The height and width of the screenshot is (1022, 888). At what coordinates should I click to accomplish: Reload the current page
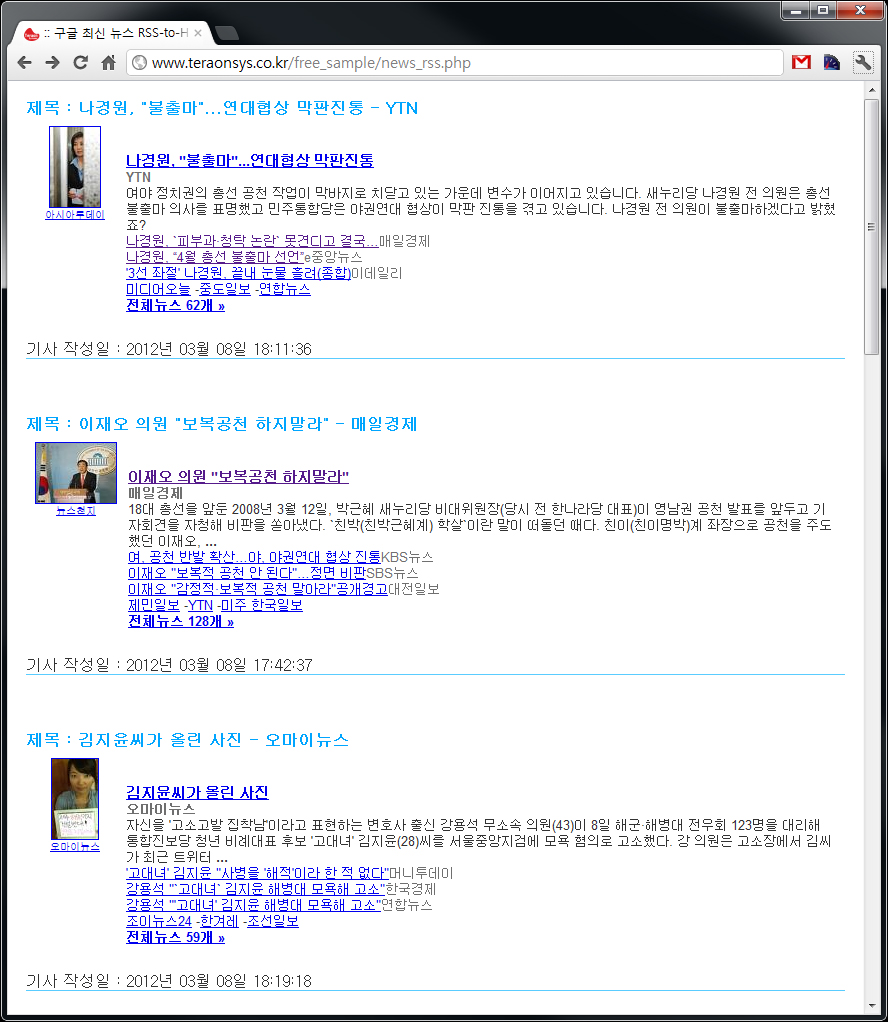(81, 63)
